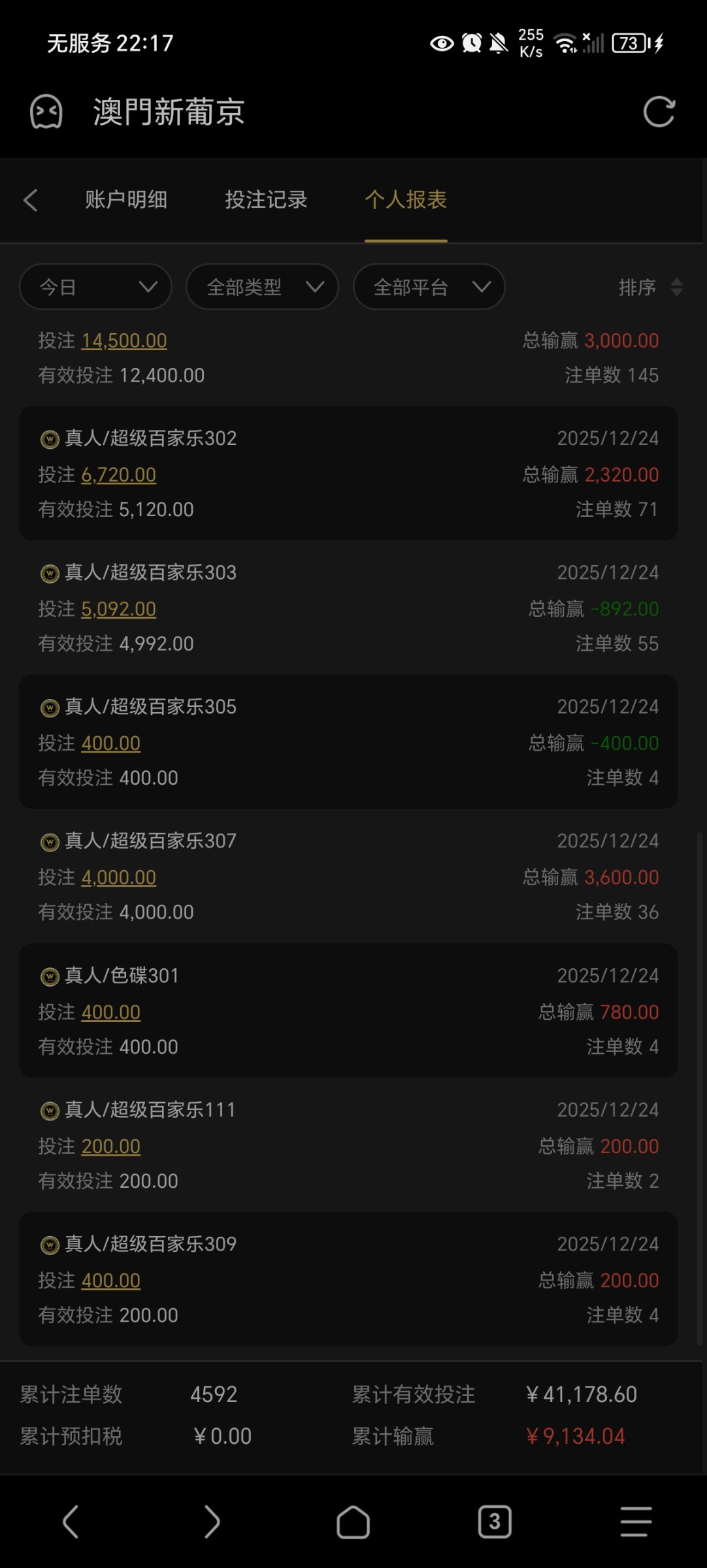View the 200.00 bet link for 超级百家乐111
707x1568 pixels.
[x=110, y=1147]
